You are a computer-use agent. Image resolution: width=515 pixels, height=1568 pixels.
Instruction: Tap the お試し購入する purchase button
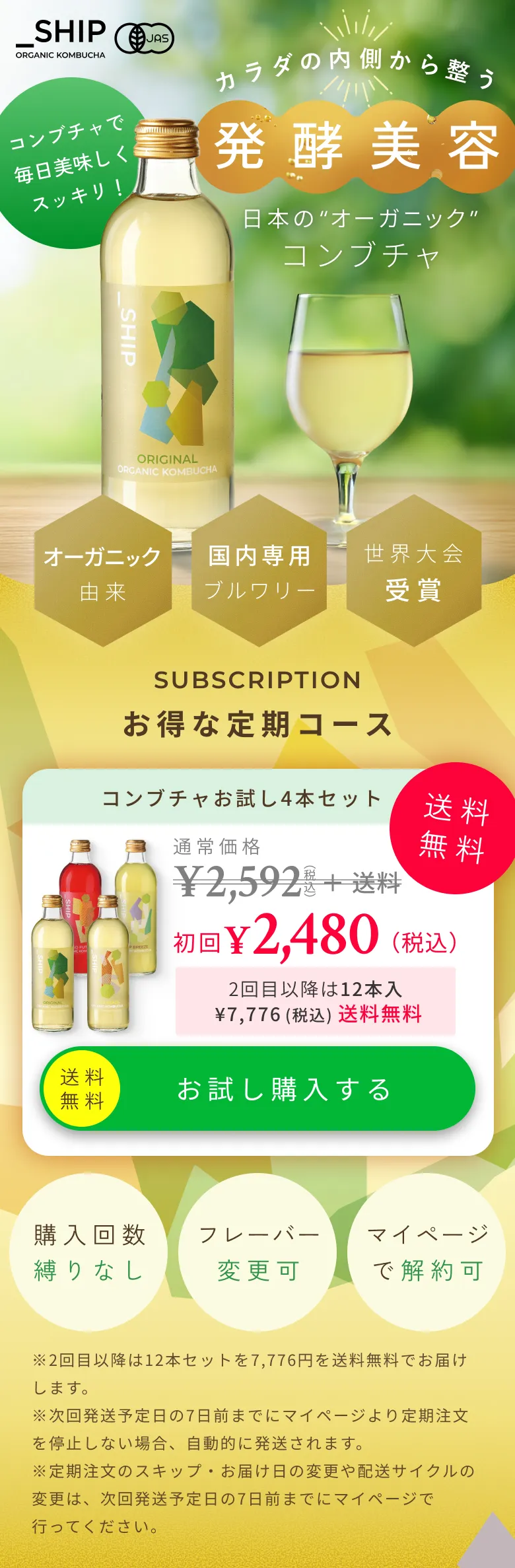click(x=257, y=1088)
